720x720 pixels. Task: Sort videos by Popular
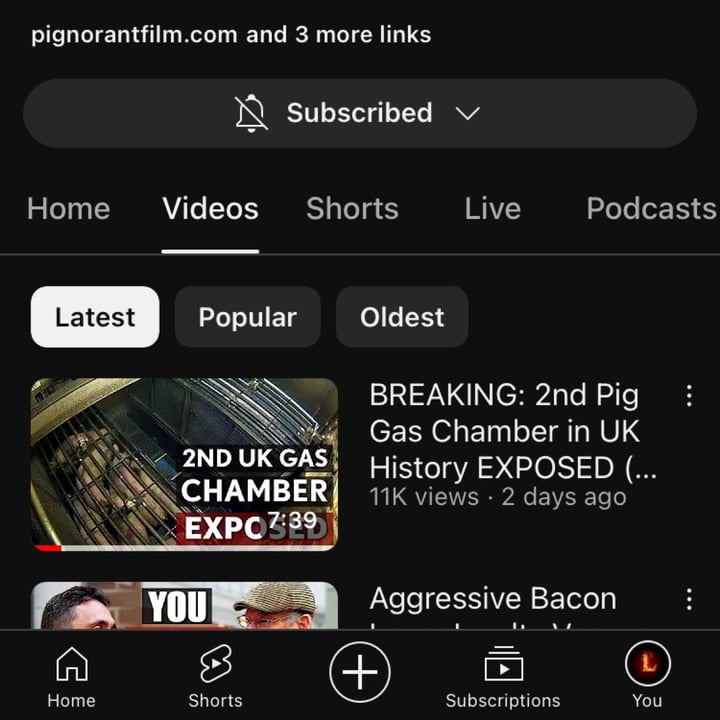tap(247, 317)
